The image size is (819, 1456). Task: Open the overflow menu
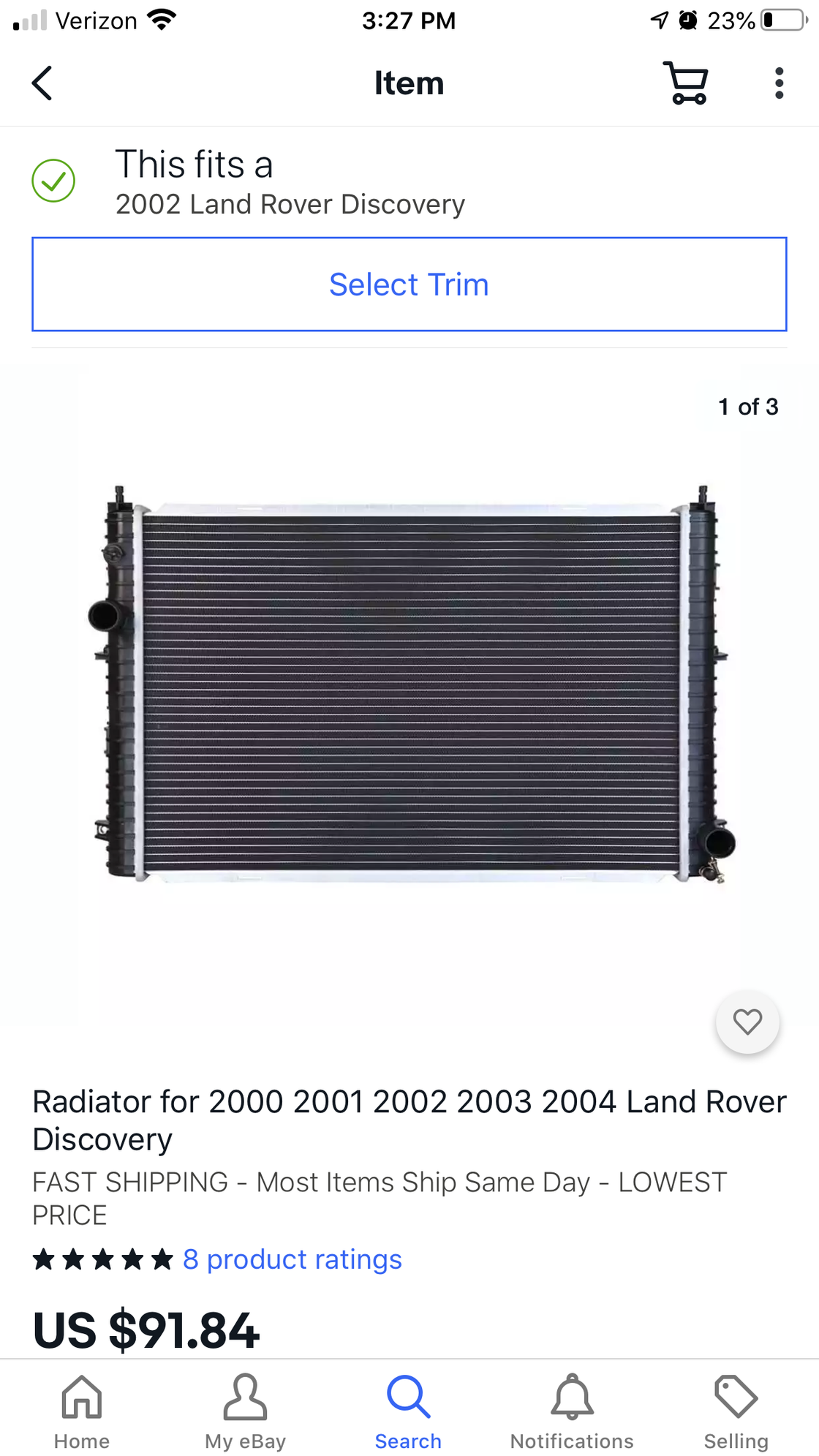780,83
